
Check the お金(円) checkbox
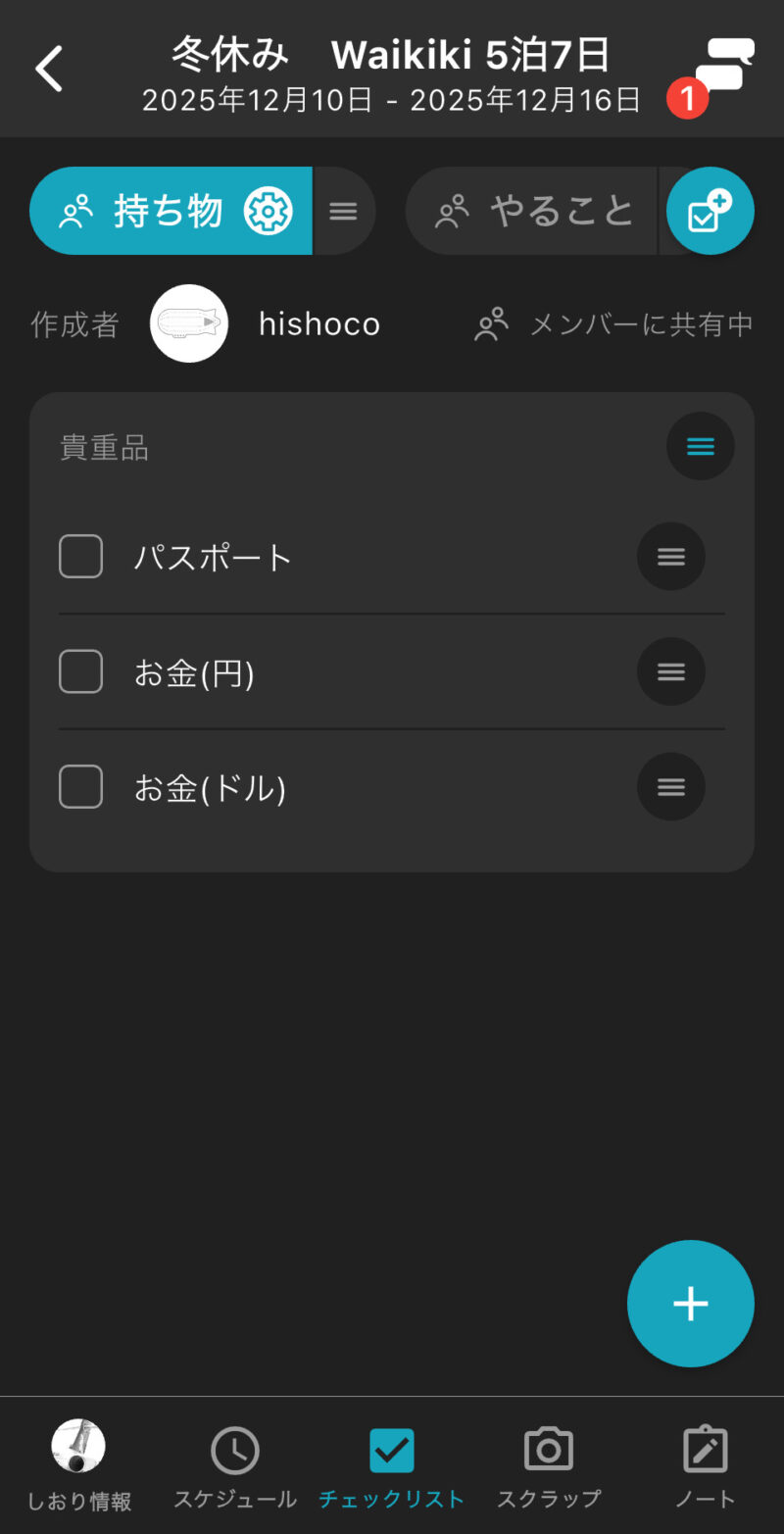81,672
